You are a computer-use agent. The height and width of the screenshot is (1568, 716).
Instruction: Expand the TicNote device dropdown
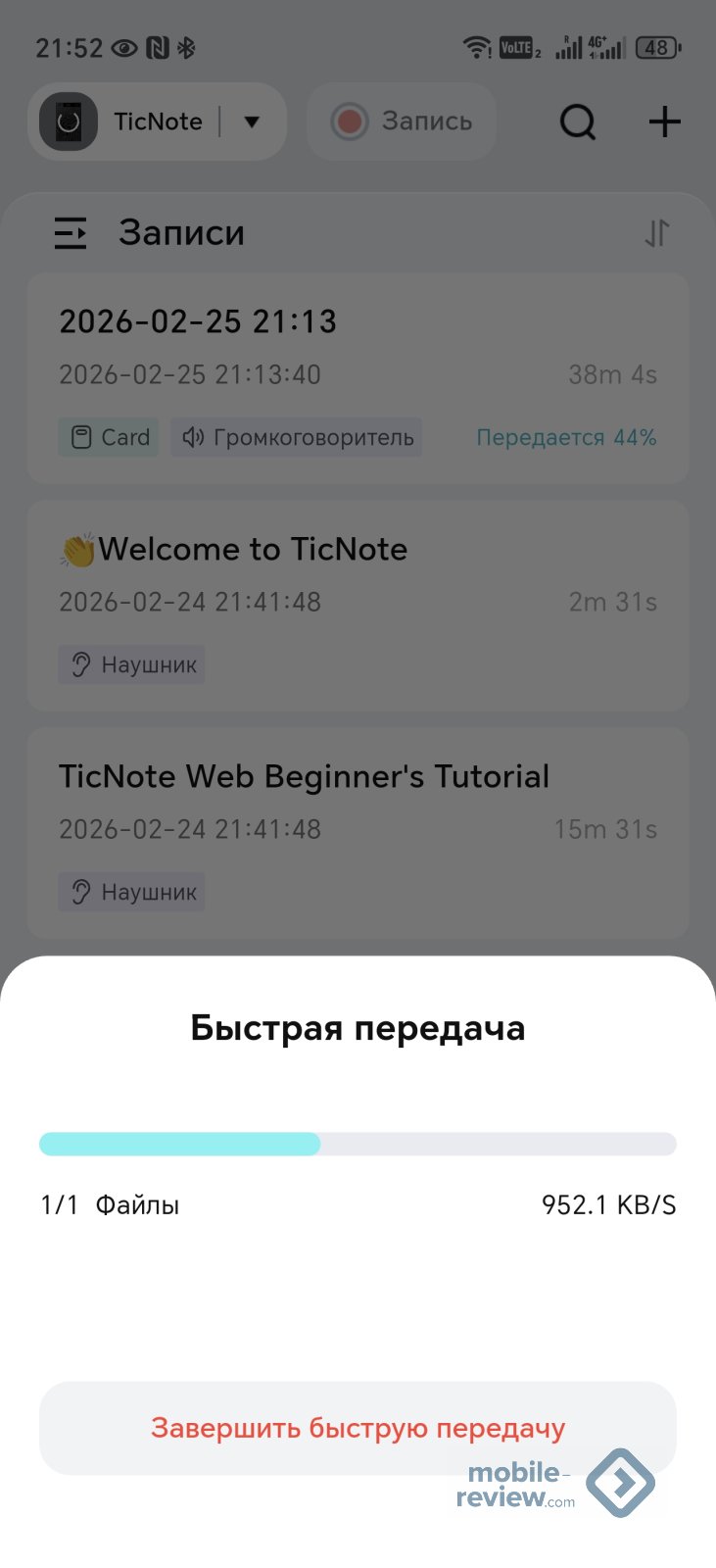tap(252, 122)
